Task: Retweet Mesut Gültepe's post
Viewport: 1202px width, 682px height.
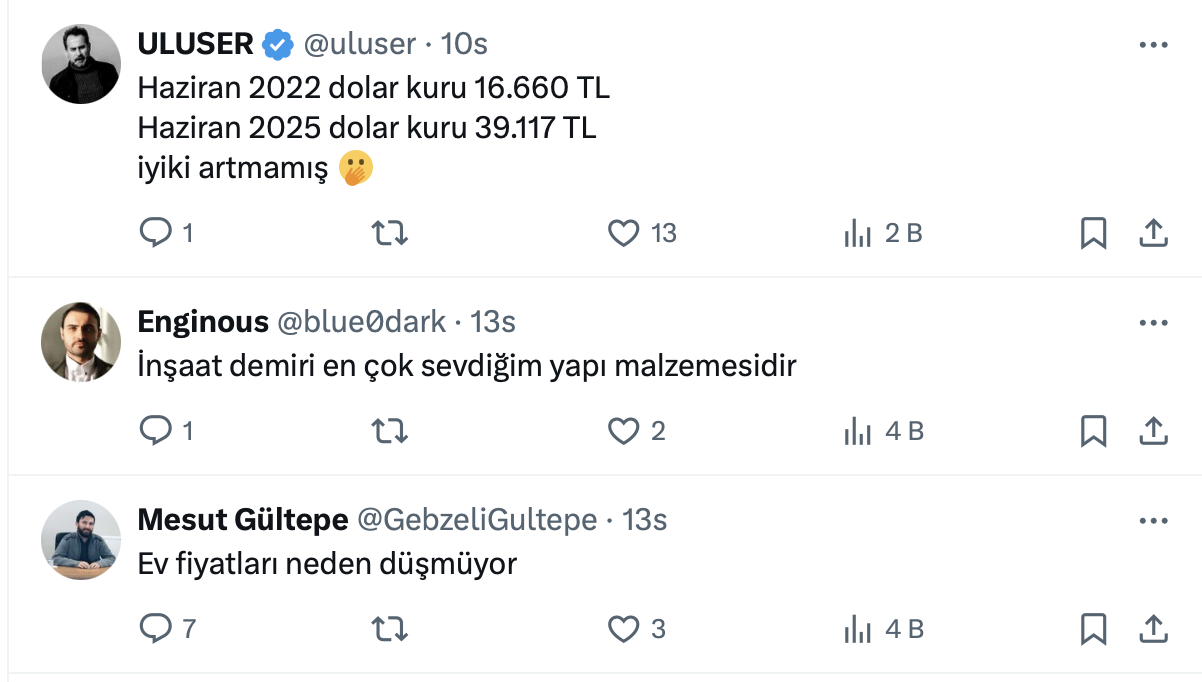Action: pyautogui.click(x=389, y=629)
